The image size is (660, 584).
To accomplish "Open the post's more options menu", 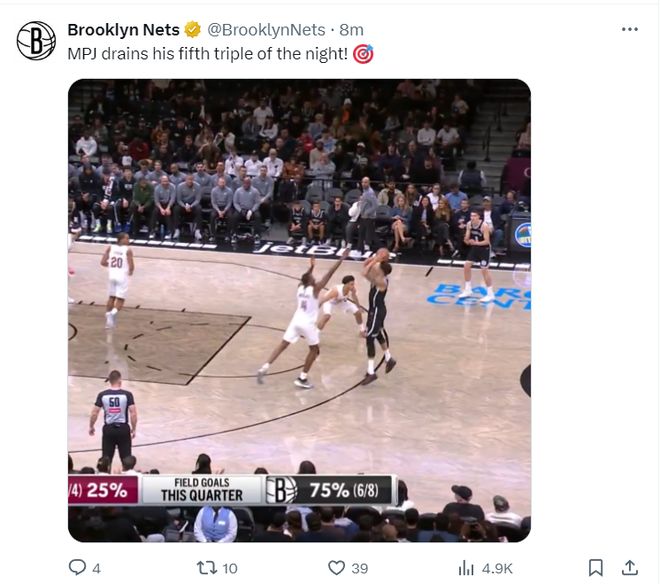I will 629,29.
